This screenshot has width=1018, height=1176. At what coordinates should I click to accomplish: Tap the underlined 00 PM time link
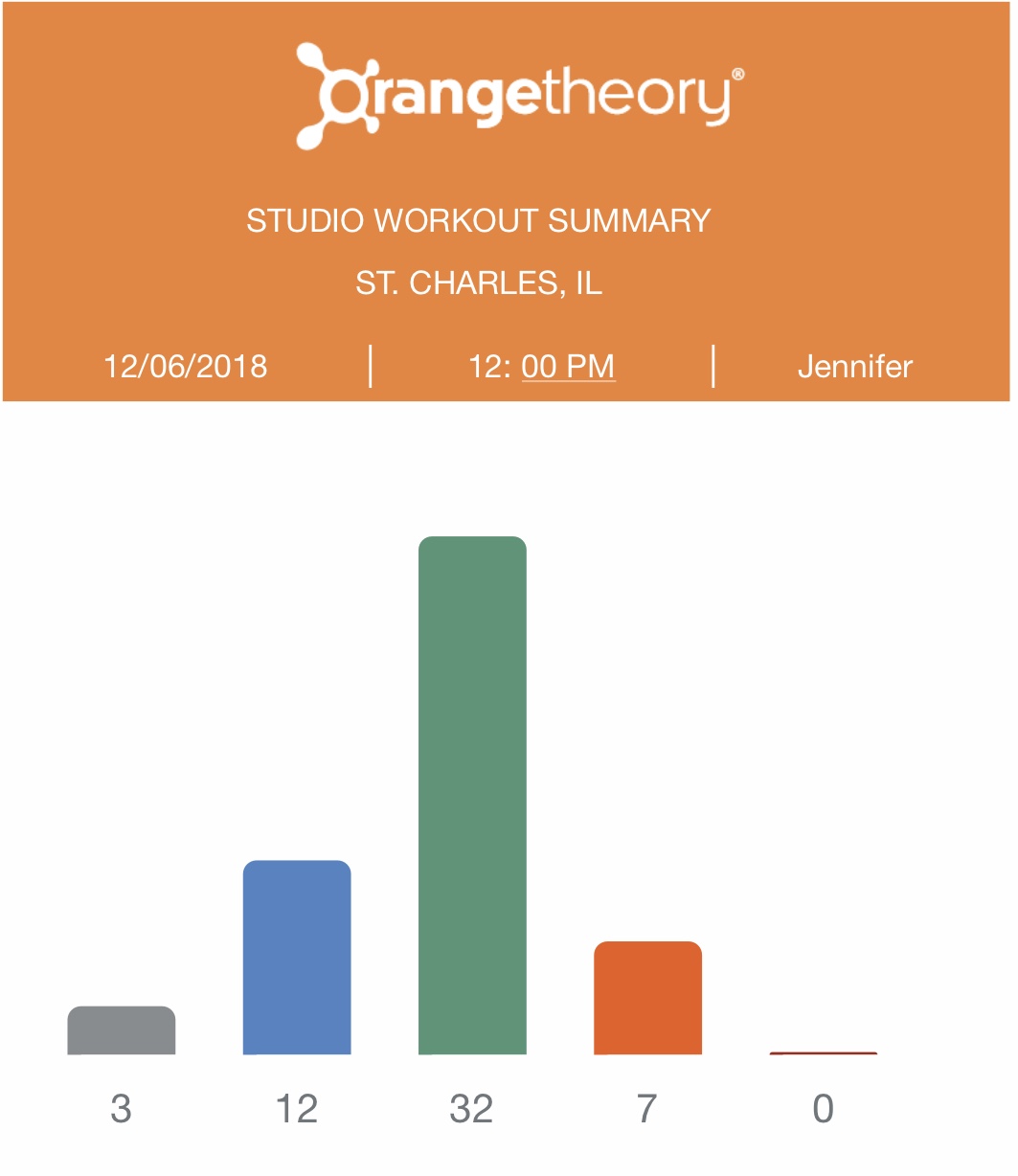pyautogui.click(x=568, y=367)
